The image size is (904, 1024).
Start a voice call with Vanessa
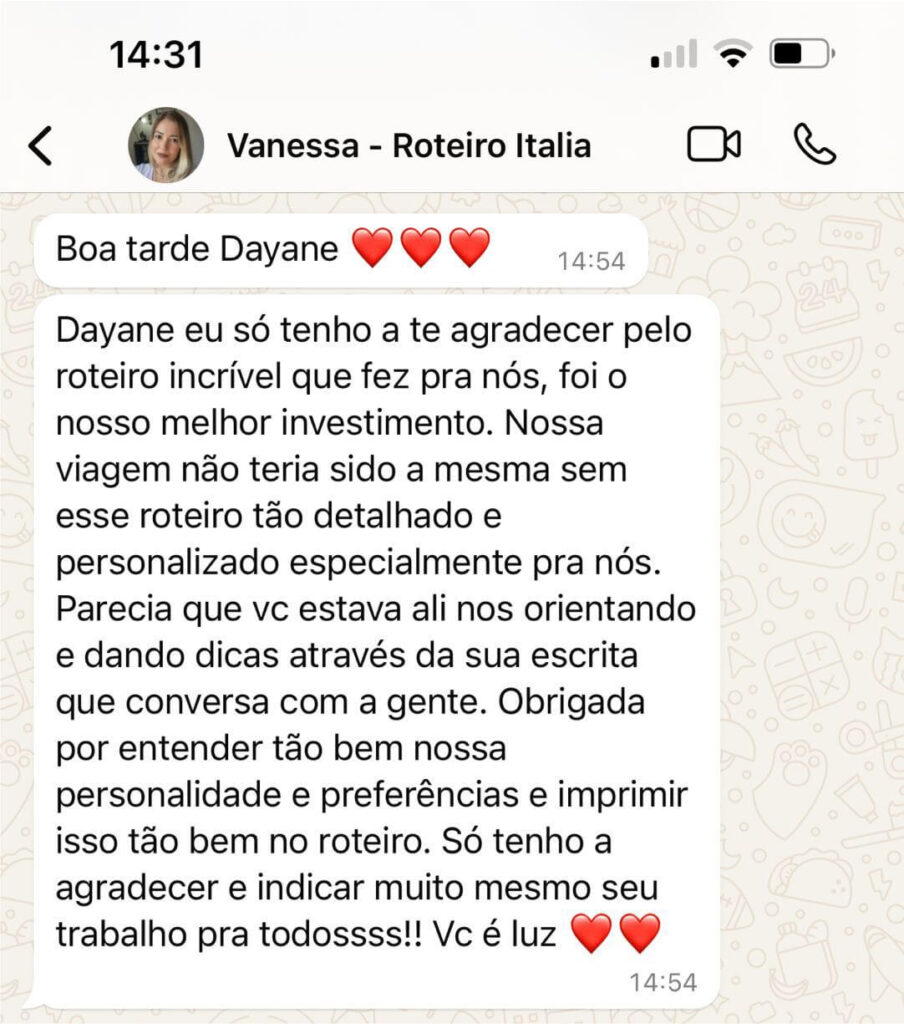(x=814, y=146)
